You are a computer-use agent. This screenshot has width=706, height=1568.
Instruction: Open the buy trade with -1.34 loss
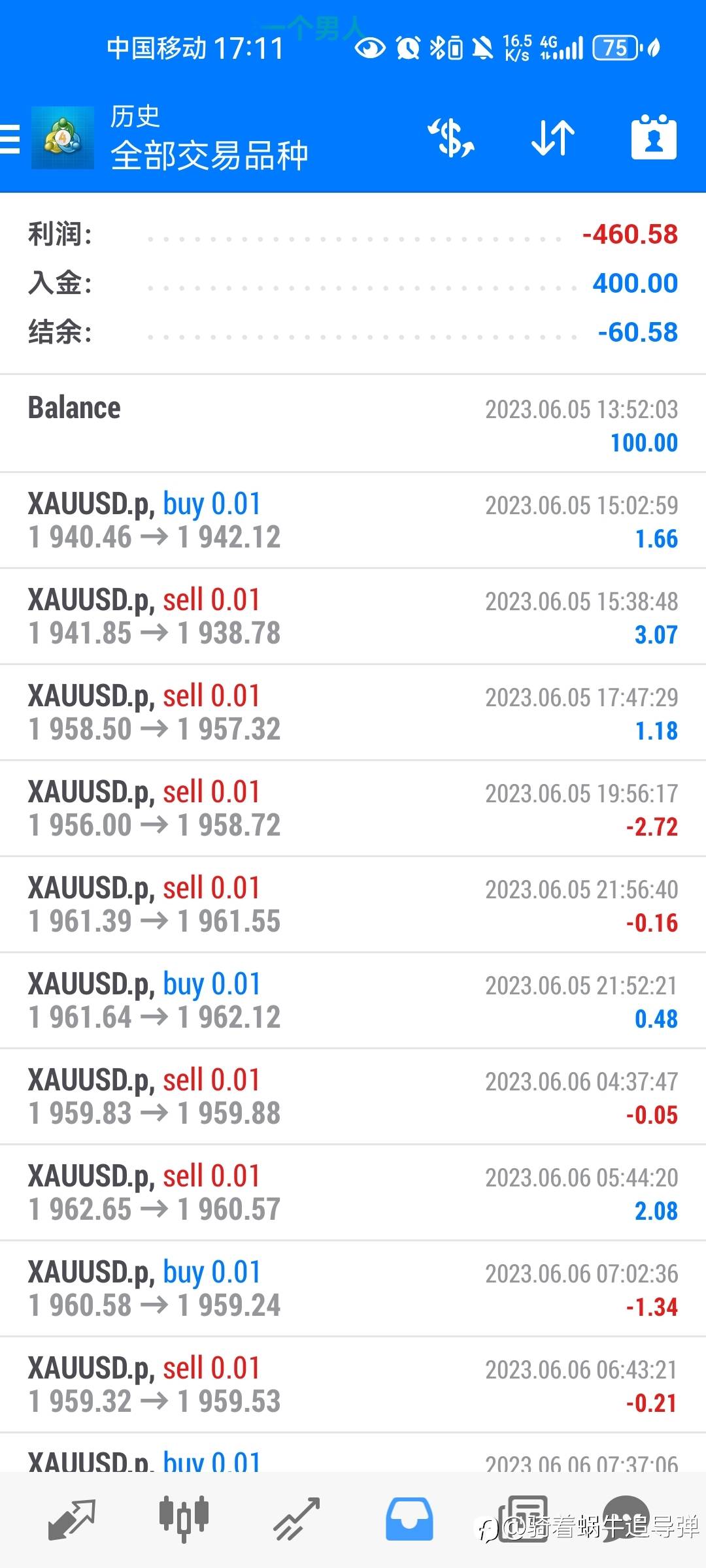[353, 1288]
